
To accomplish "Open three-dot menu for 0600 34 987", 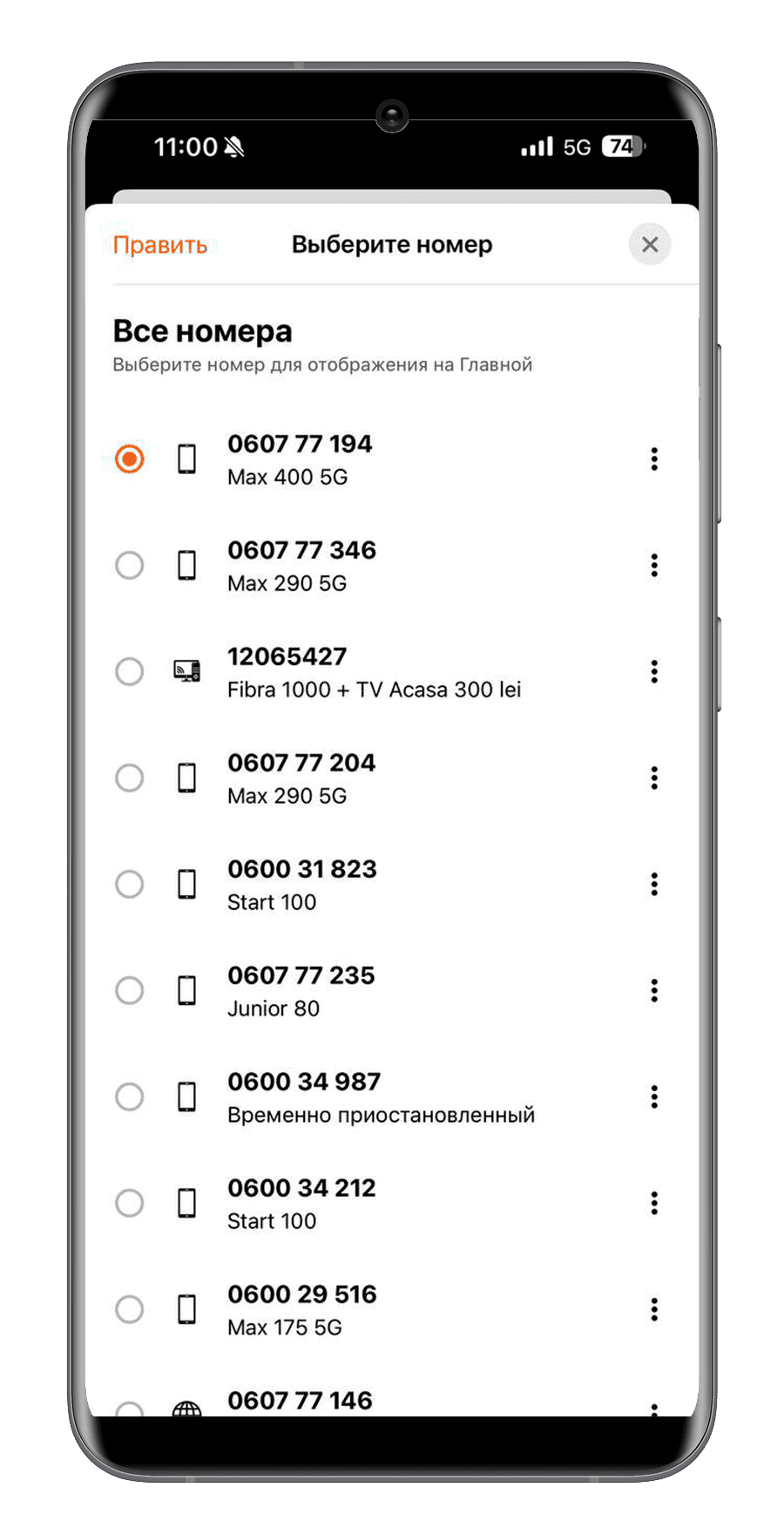I will point(654,1097).
